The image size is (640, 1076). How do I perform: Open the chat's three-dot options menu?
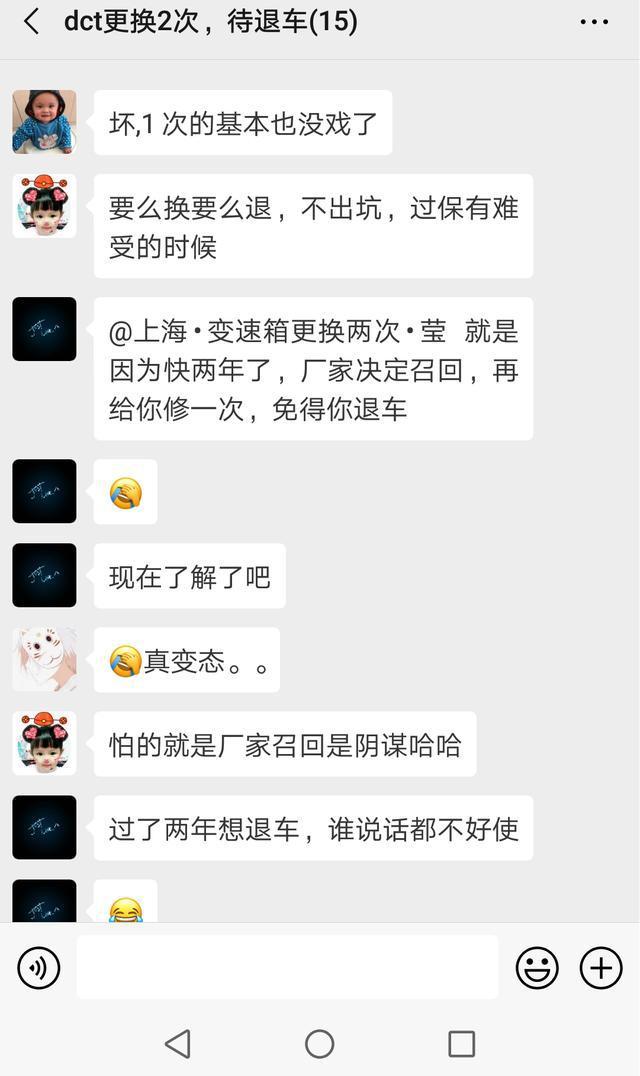pyautogui.click(x=594, y=22)
